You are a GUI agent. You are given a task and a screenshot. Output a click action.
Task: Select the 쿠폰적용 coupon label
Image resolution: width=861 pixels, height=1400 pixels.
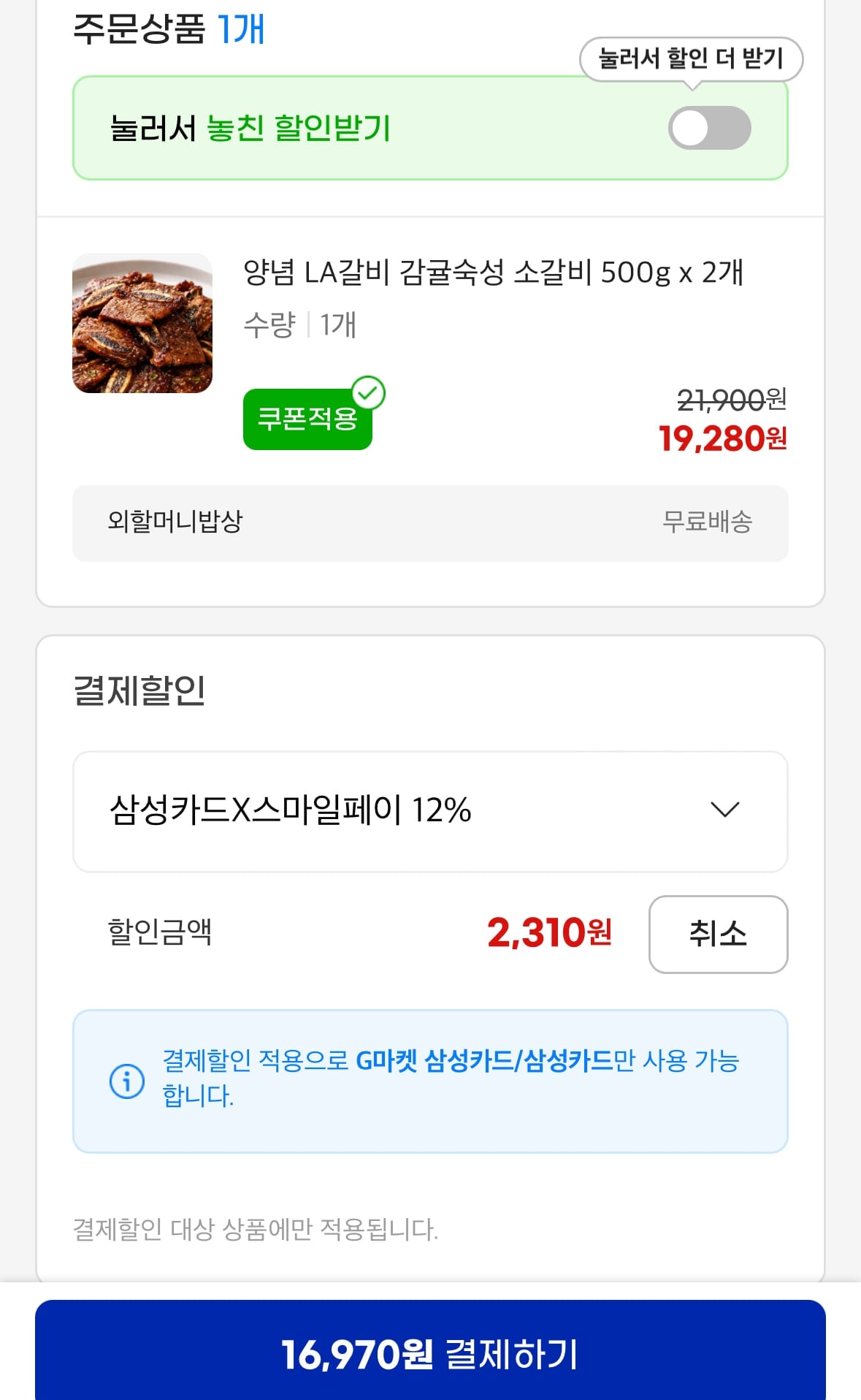click(307, 420)
